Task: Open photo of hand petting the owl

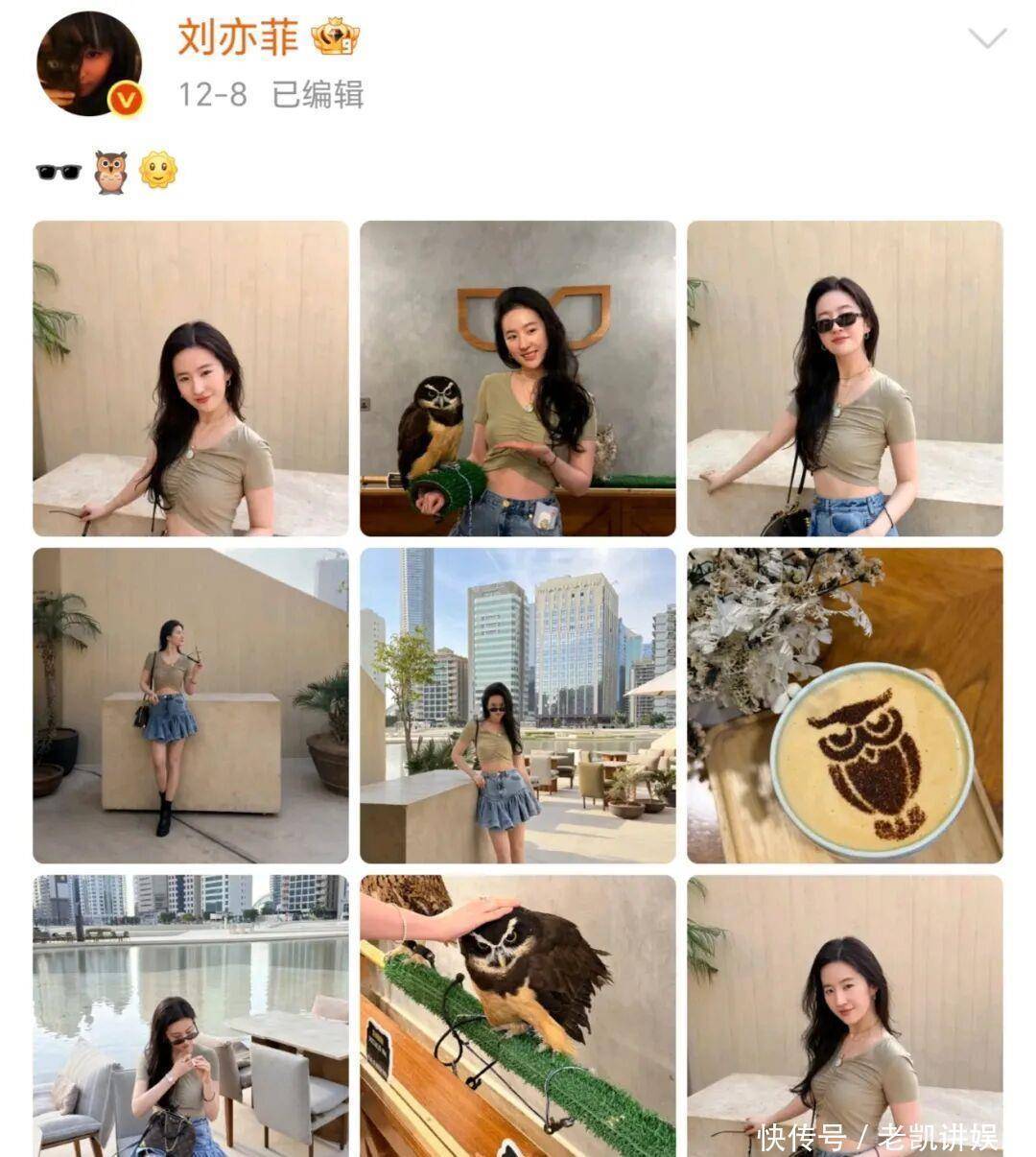Action: tap(517, 1015)
